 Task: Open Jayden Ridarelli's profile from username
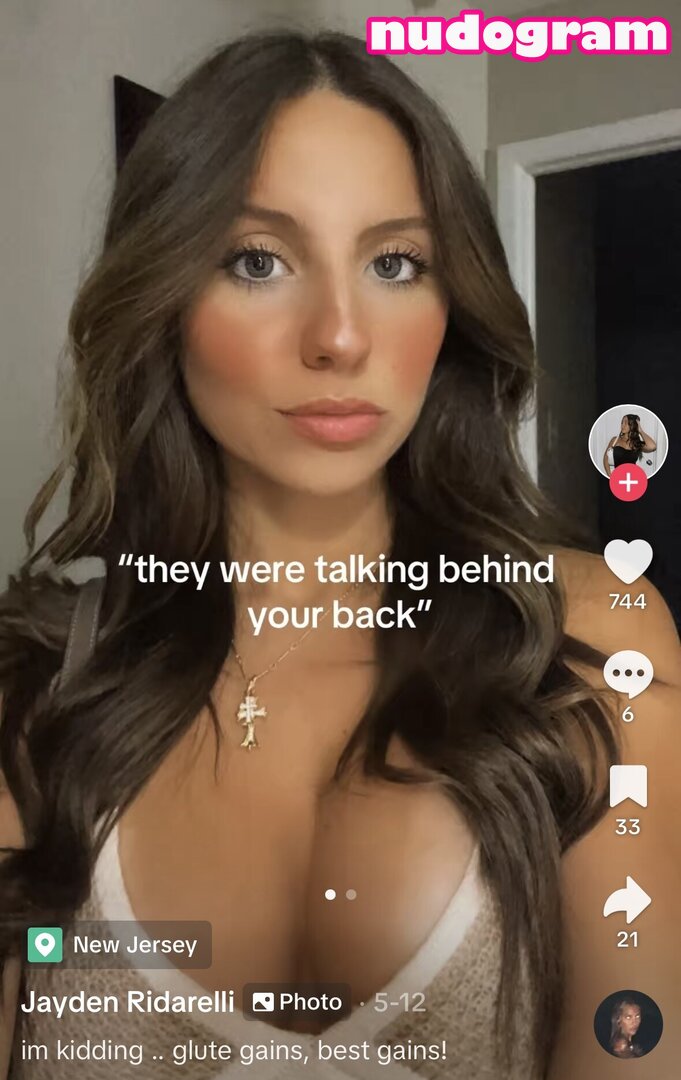[x=128, y=1002]
